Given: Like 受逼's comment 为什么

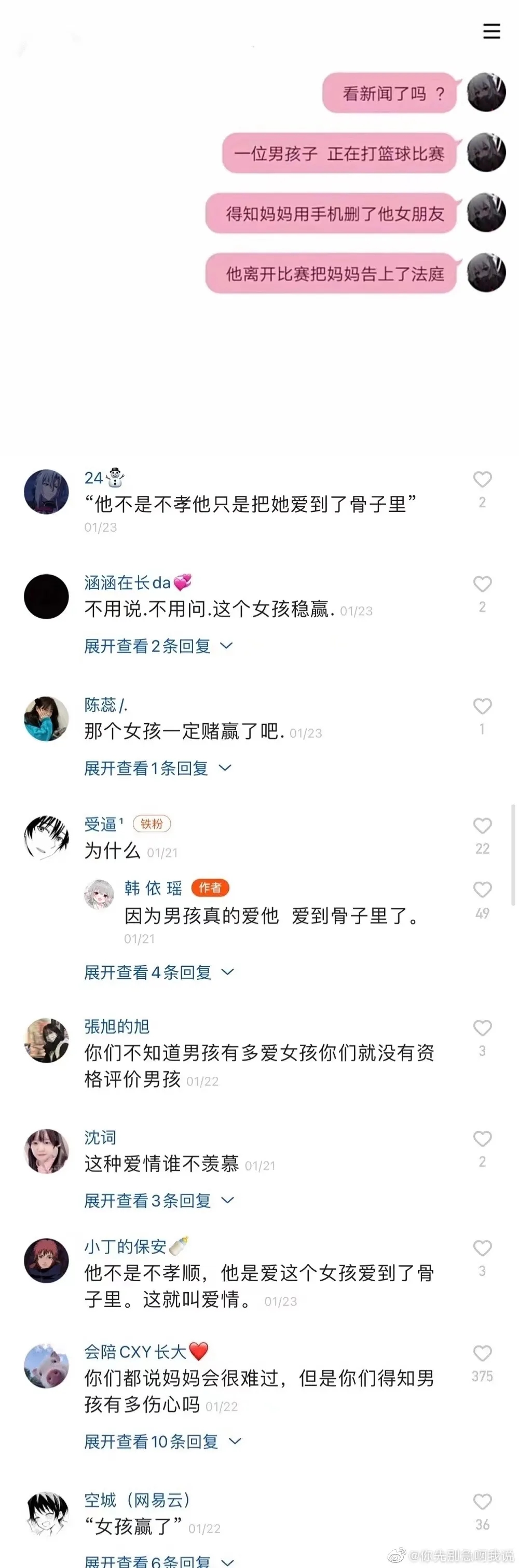Looking at the screenshot, I should coord(483,826).
